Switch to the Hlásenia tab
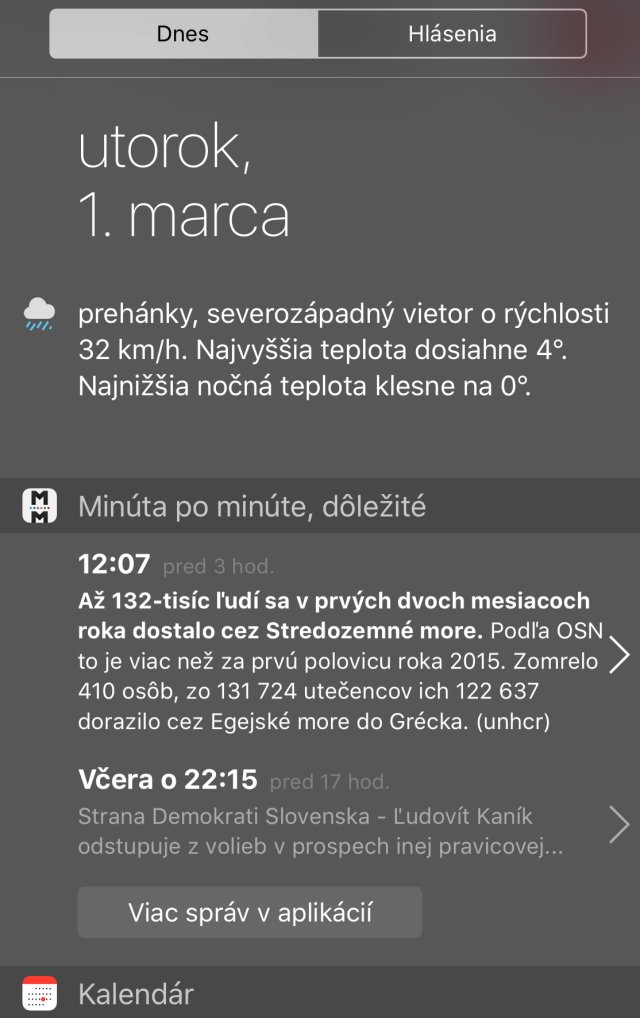This screenshot has height=1018, width=640. pyautogui.click(x=452, y=34)
